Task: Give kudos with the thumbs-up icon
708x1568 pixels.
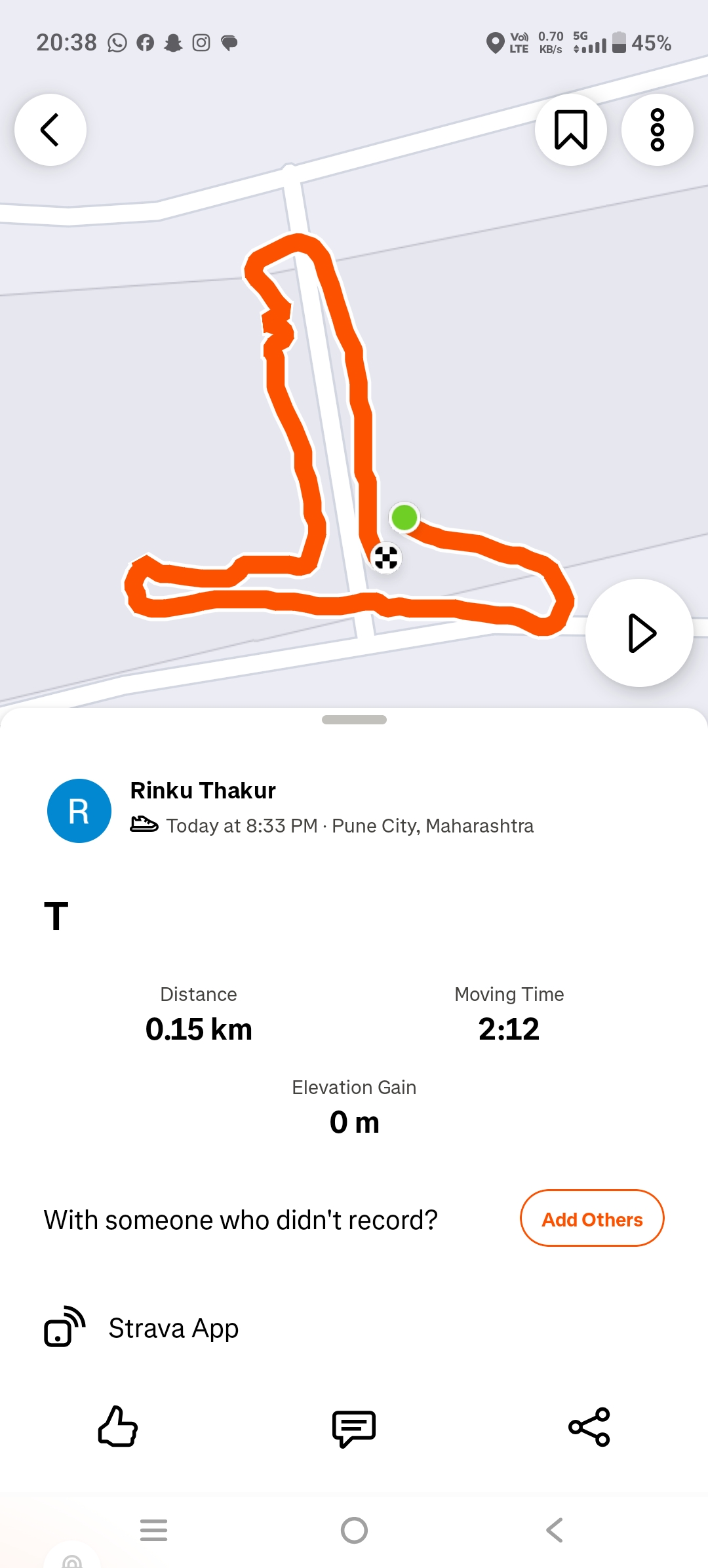Action: click(118, 1426)
